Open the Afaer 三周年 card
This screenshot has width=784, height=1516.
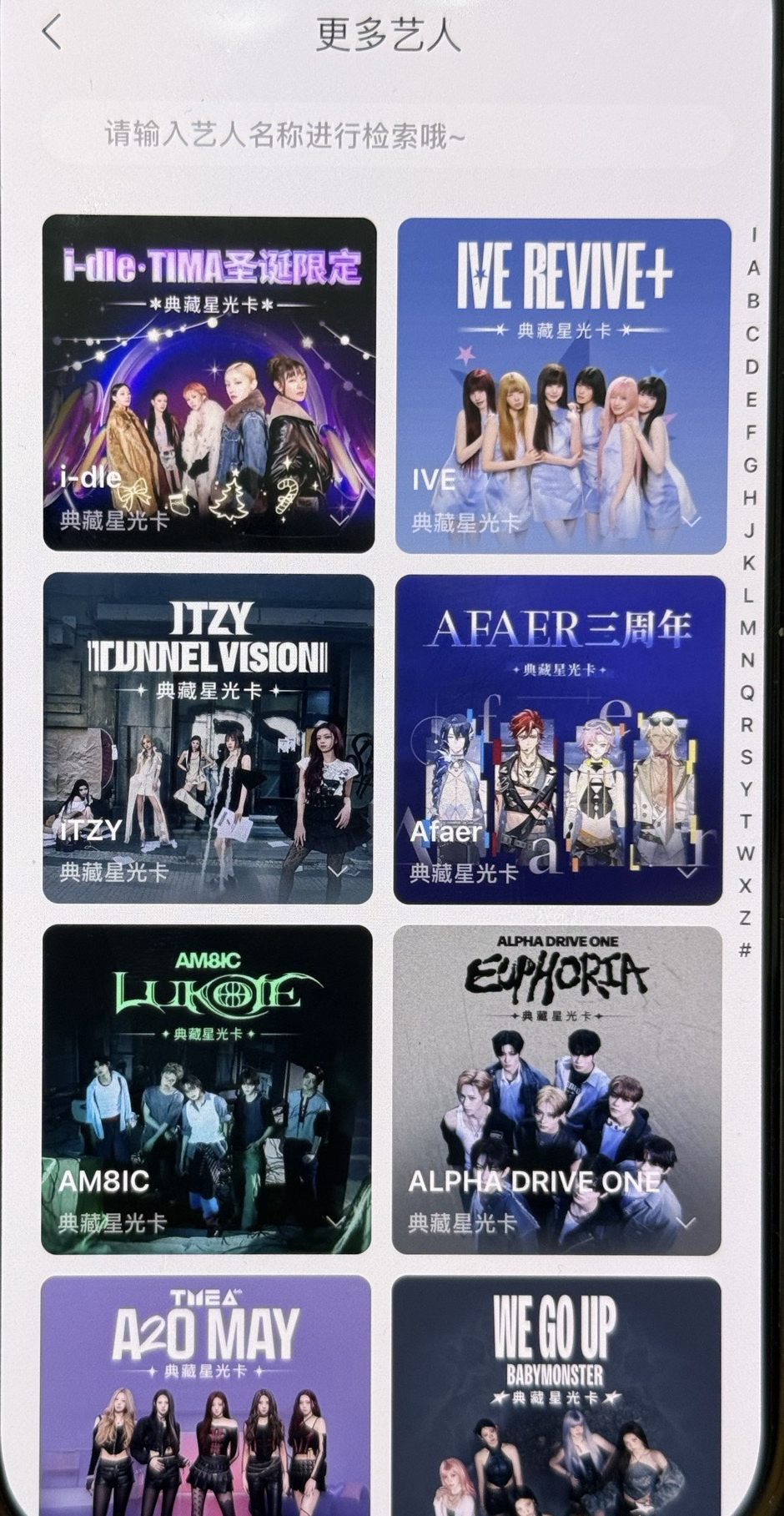click(x=558, y=740)
